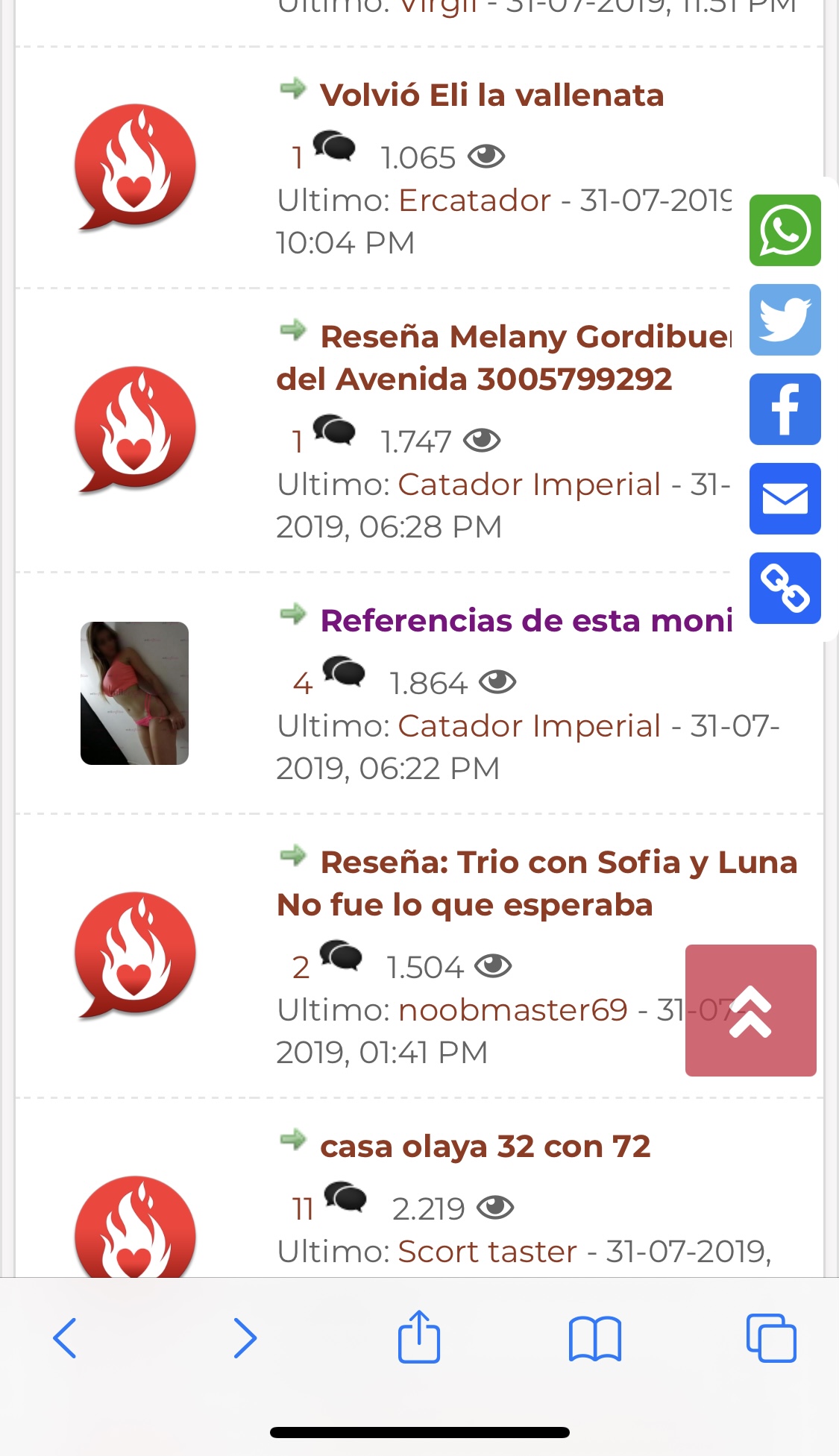The image size is (839, 1456).
Task: Jump back to top of page
Action: pyautogui.click(x=750, y=1010)
